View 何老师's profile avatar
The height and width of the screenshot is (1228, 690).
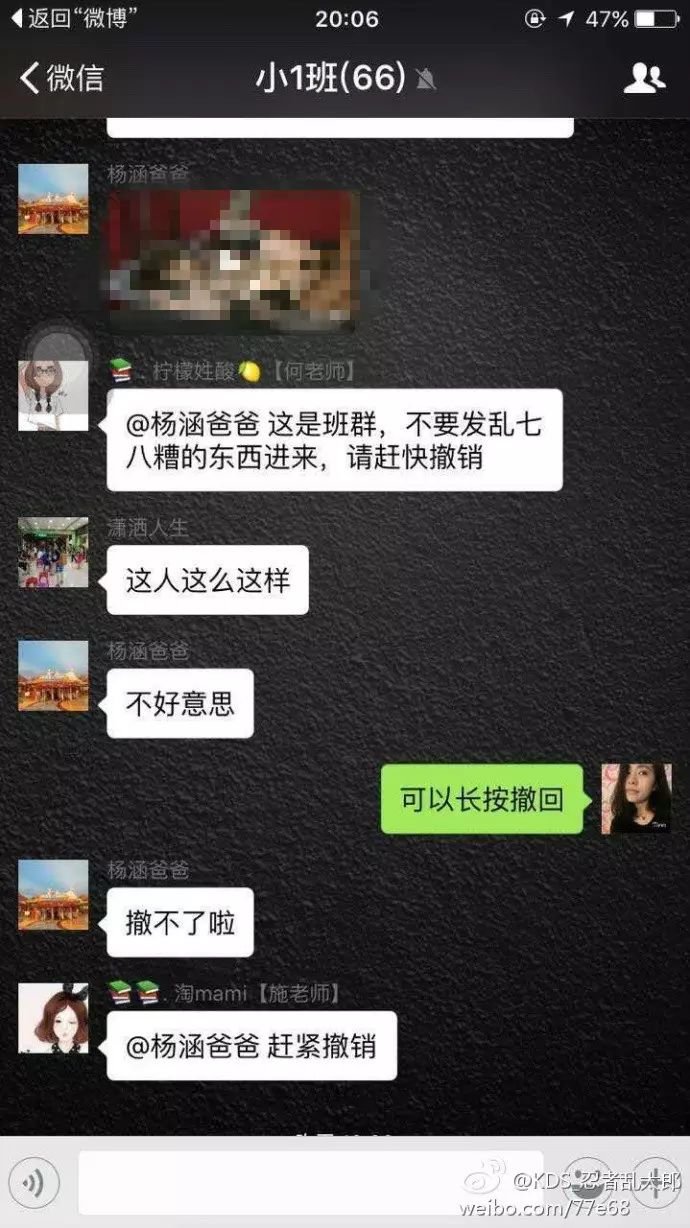click(x=53, y=396)
